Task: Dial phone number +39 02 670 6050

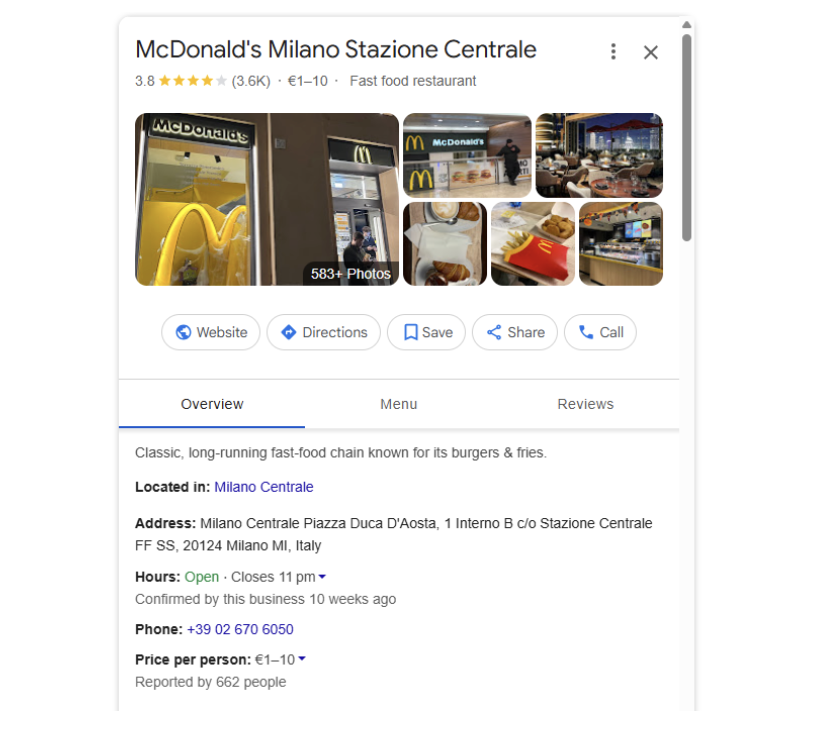Action: pyautogui.click(x=240, y=630)
